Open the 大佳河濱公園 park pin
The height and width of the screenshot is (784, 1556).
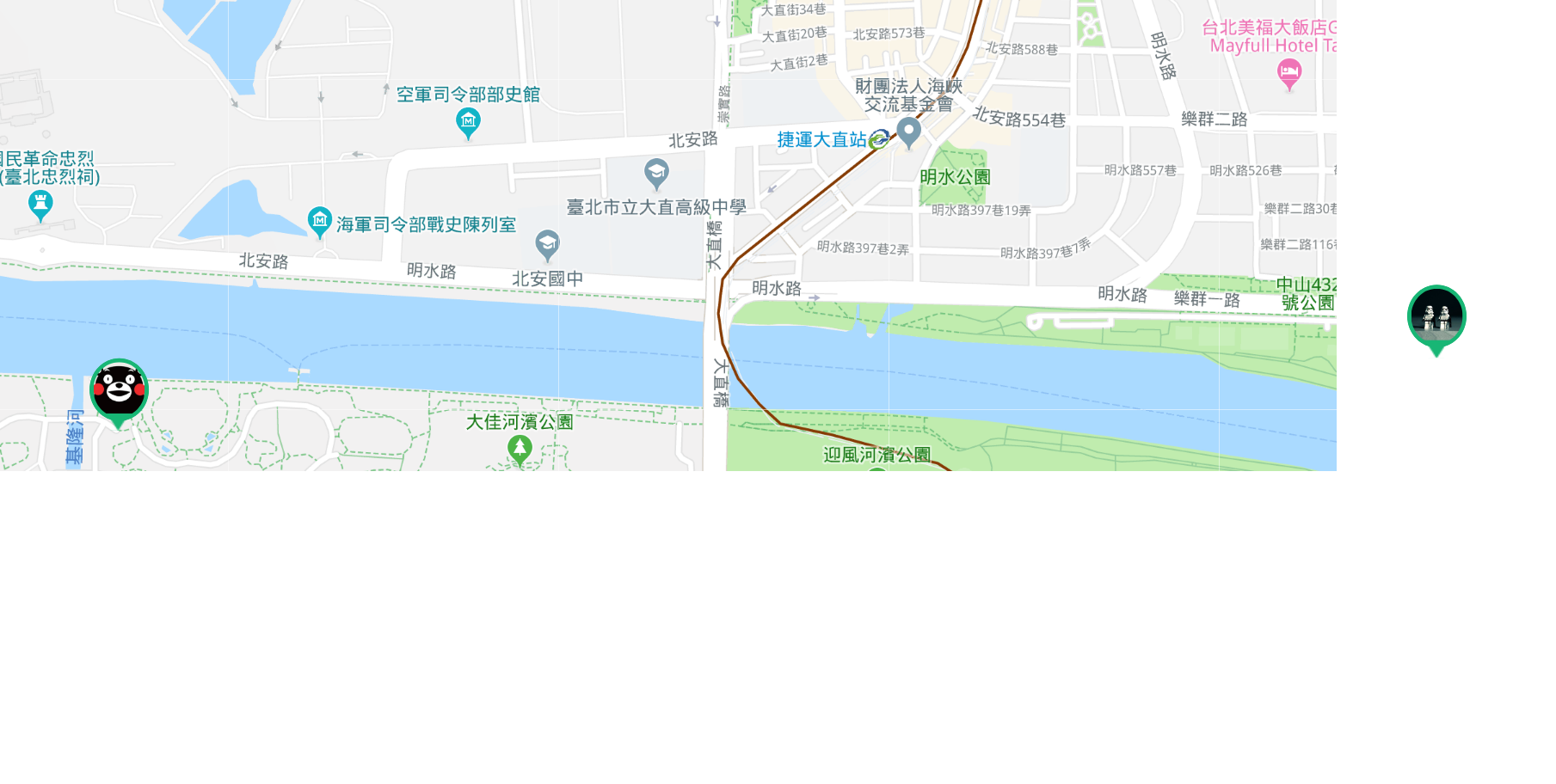(x=520, y=448)
